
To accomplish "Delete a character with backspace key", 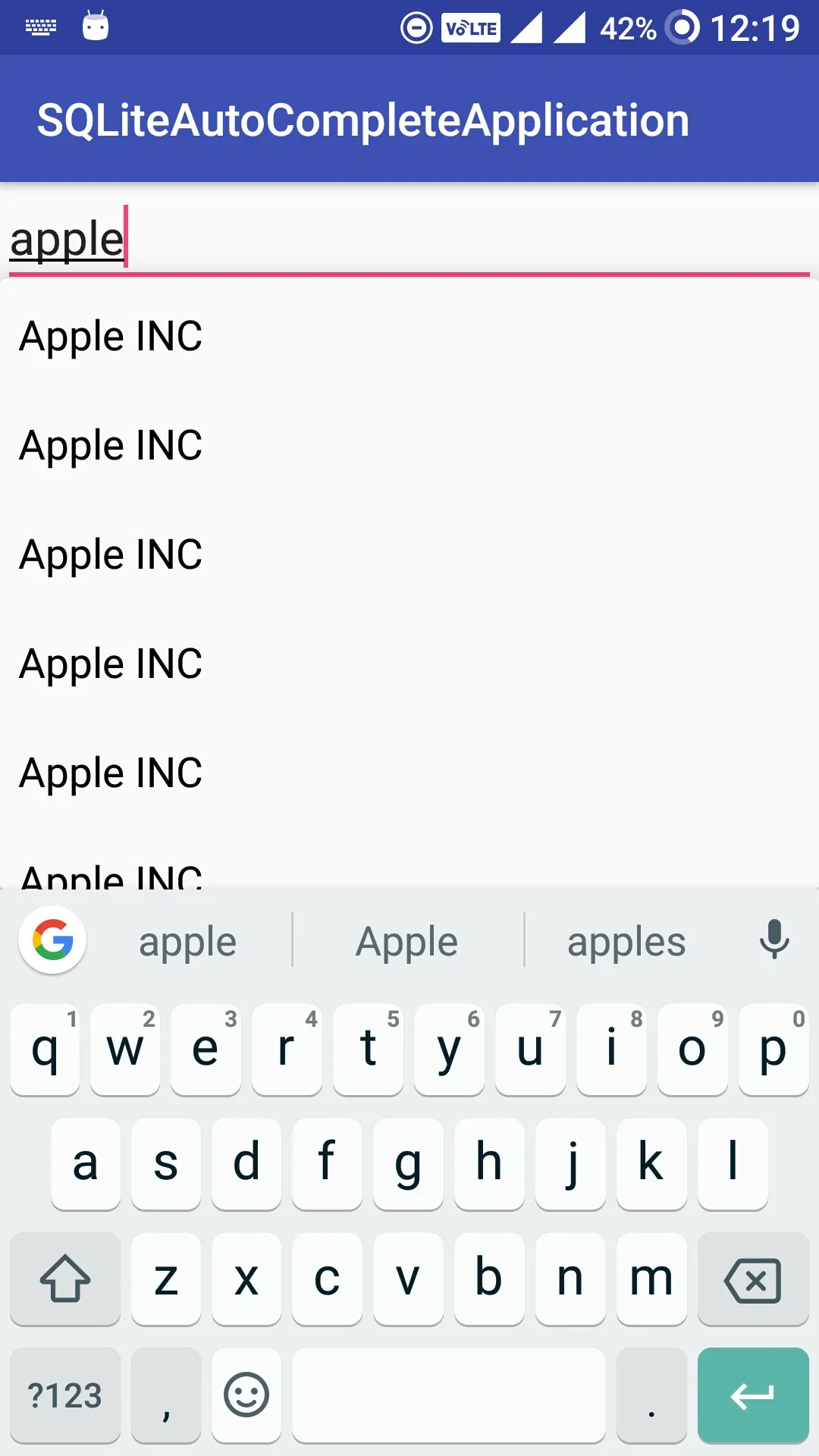I will pos(752,1280).
